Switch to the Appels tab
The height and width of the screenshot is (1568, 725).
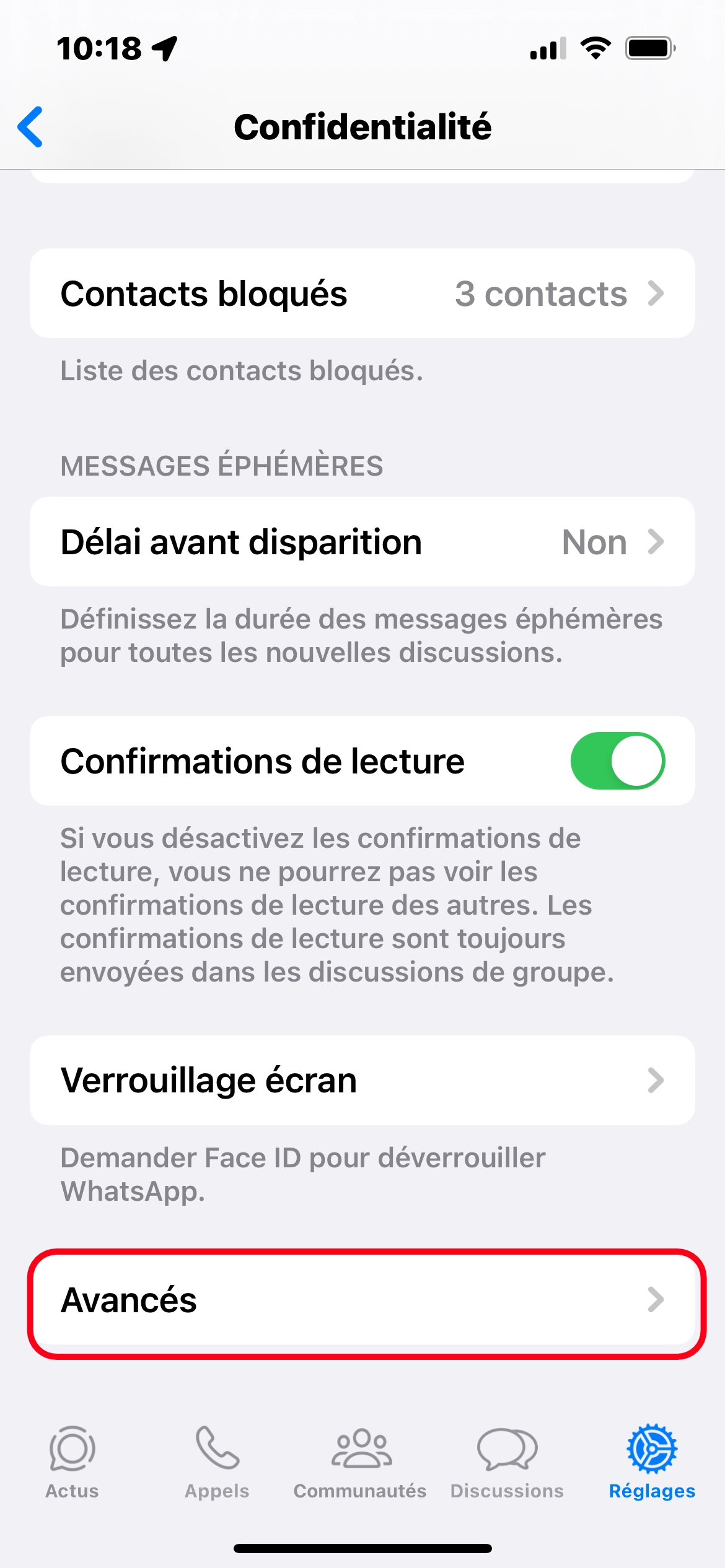click(217, 1463)
